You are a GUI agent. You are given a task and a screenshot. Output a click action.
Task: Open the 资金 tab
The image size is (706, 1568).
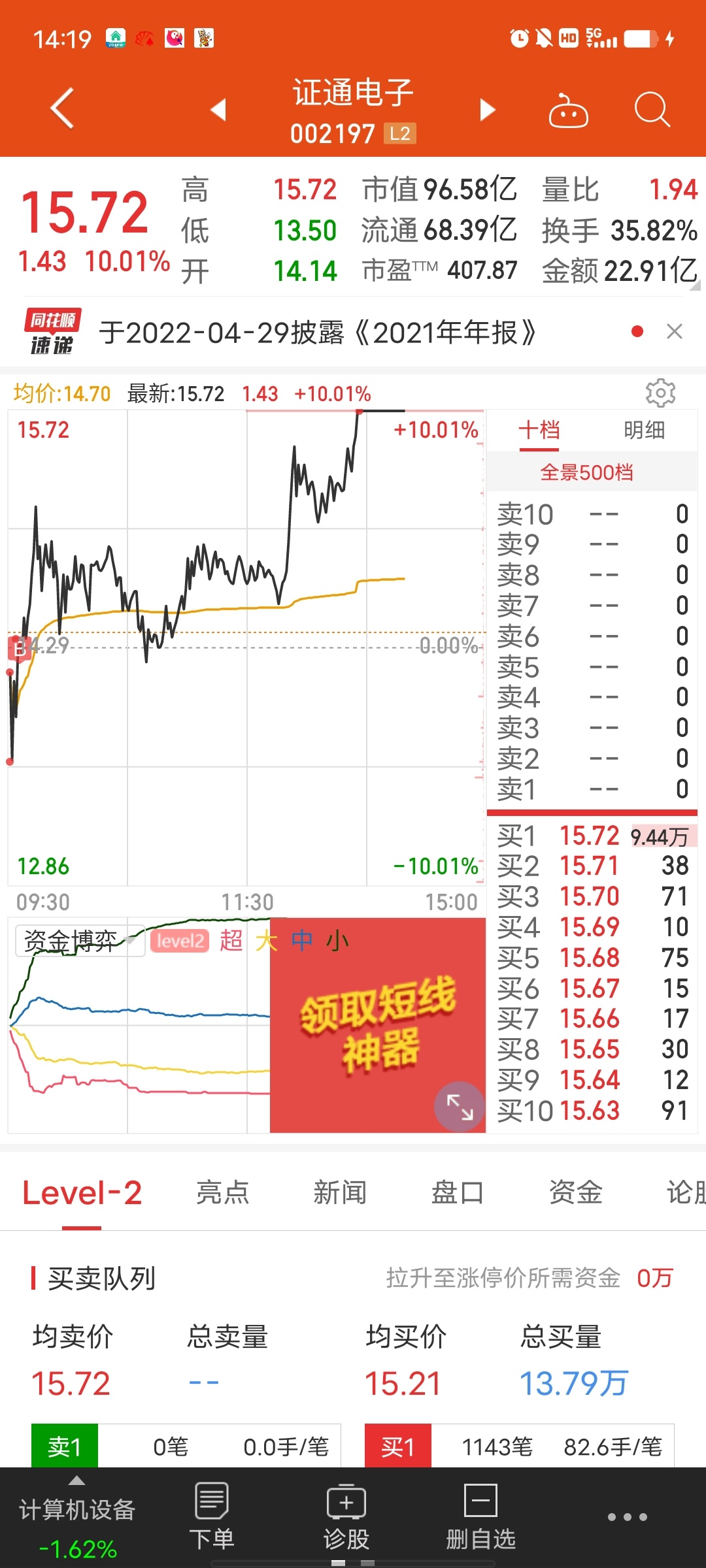[x=575, y=1192]
